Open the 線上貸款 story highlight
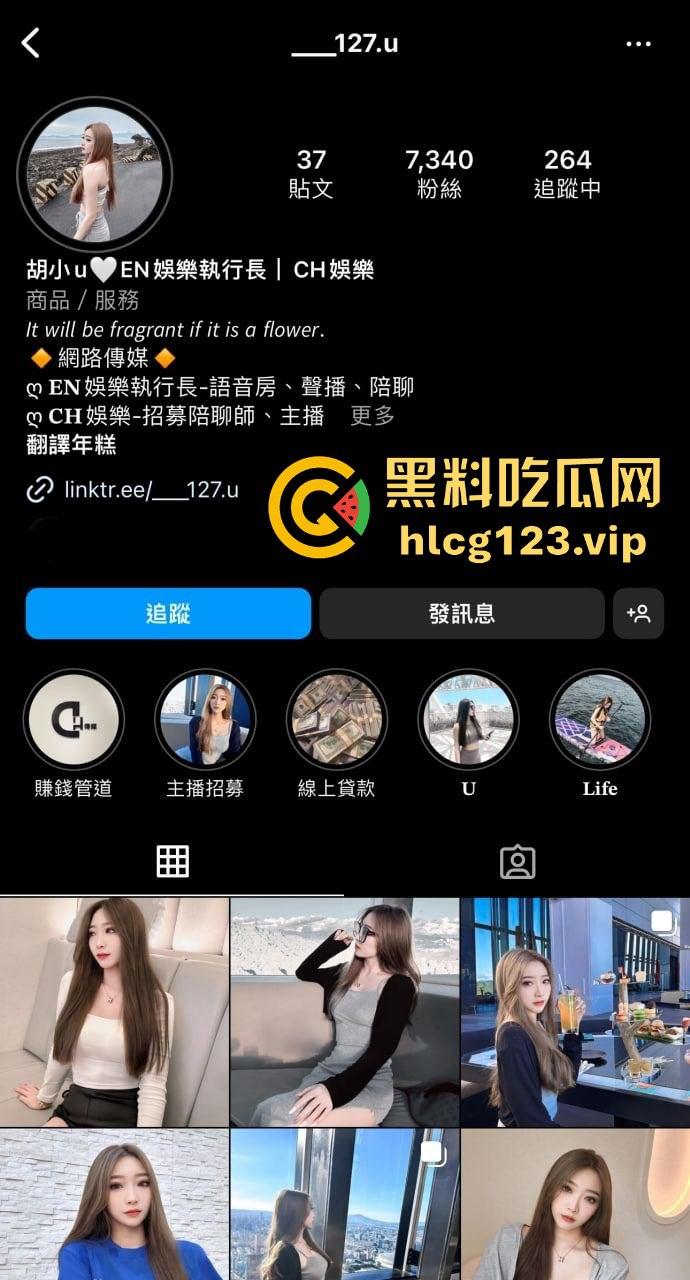Screen dimensions: 690x1280 tap(337, 719)
